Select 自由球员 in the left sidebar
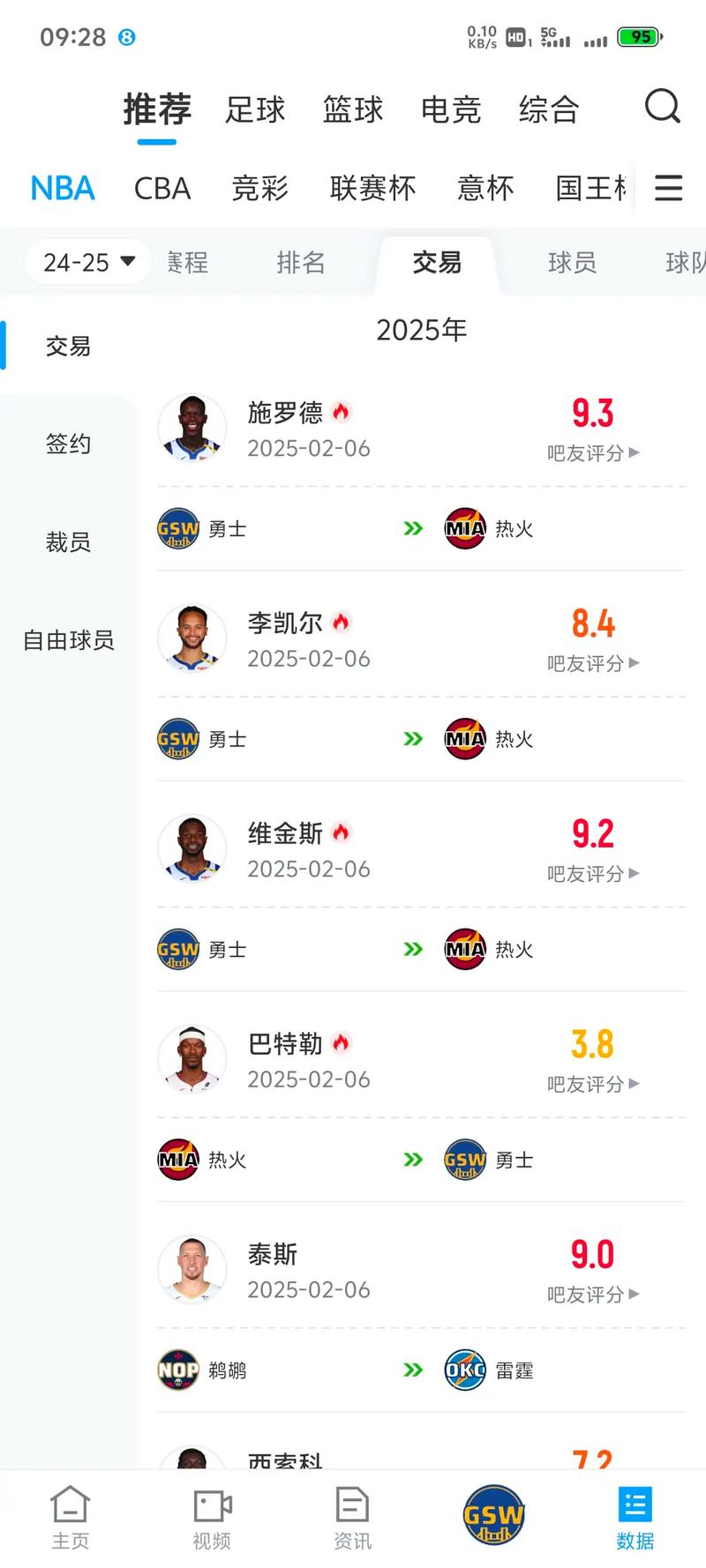Screen dimensions: 706x1568 tap(69, 641)
